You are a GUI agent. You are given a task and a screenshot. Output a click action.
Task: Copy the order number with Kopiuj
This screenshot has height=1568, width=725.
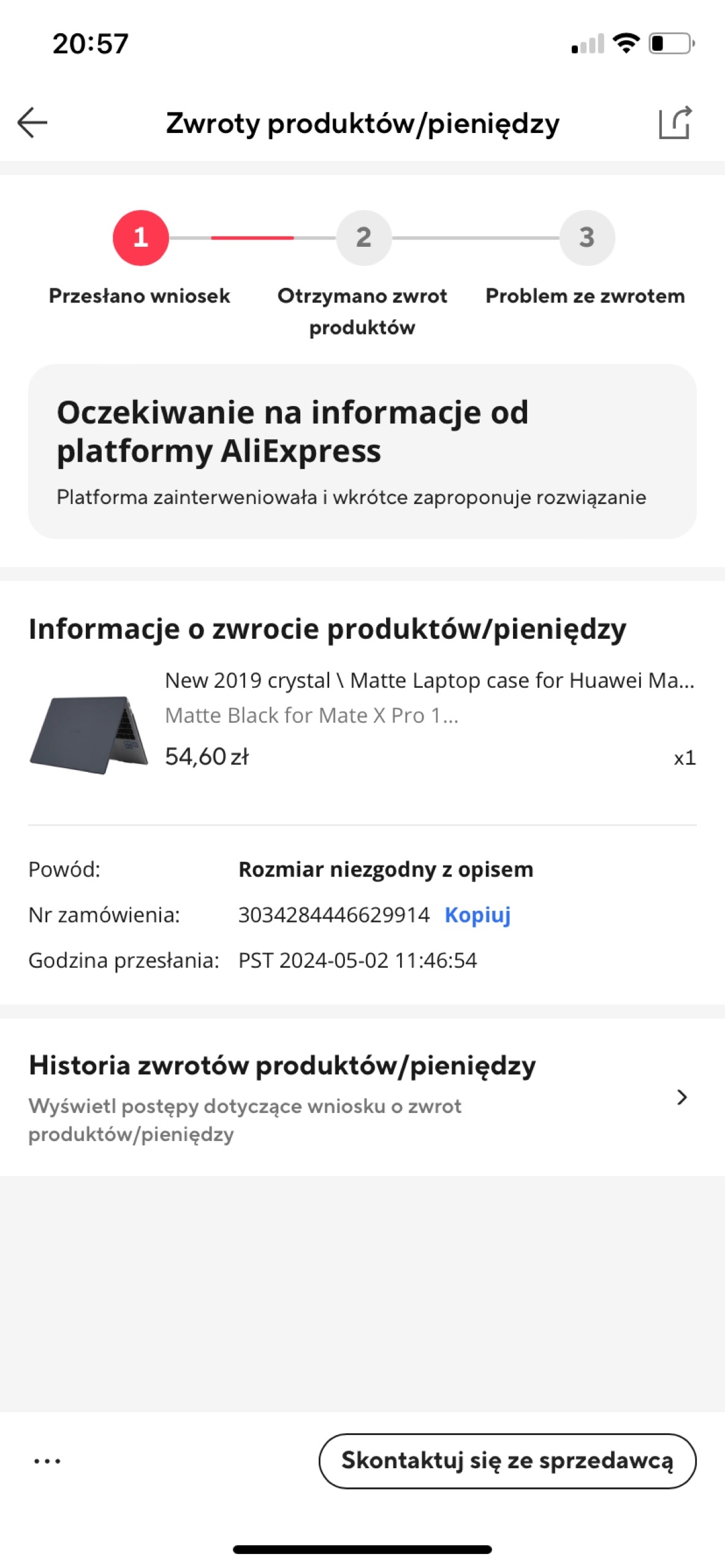[x=477, y=914]
